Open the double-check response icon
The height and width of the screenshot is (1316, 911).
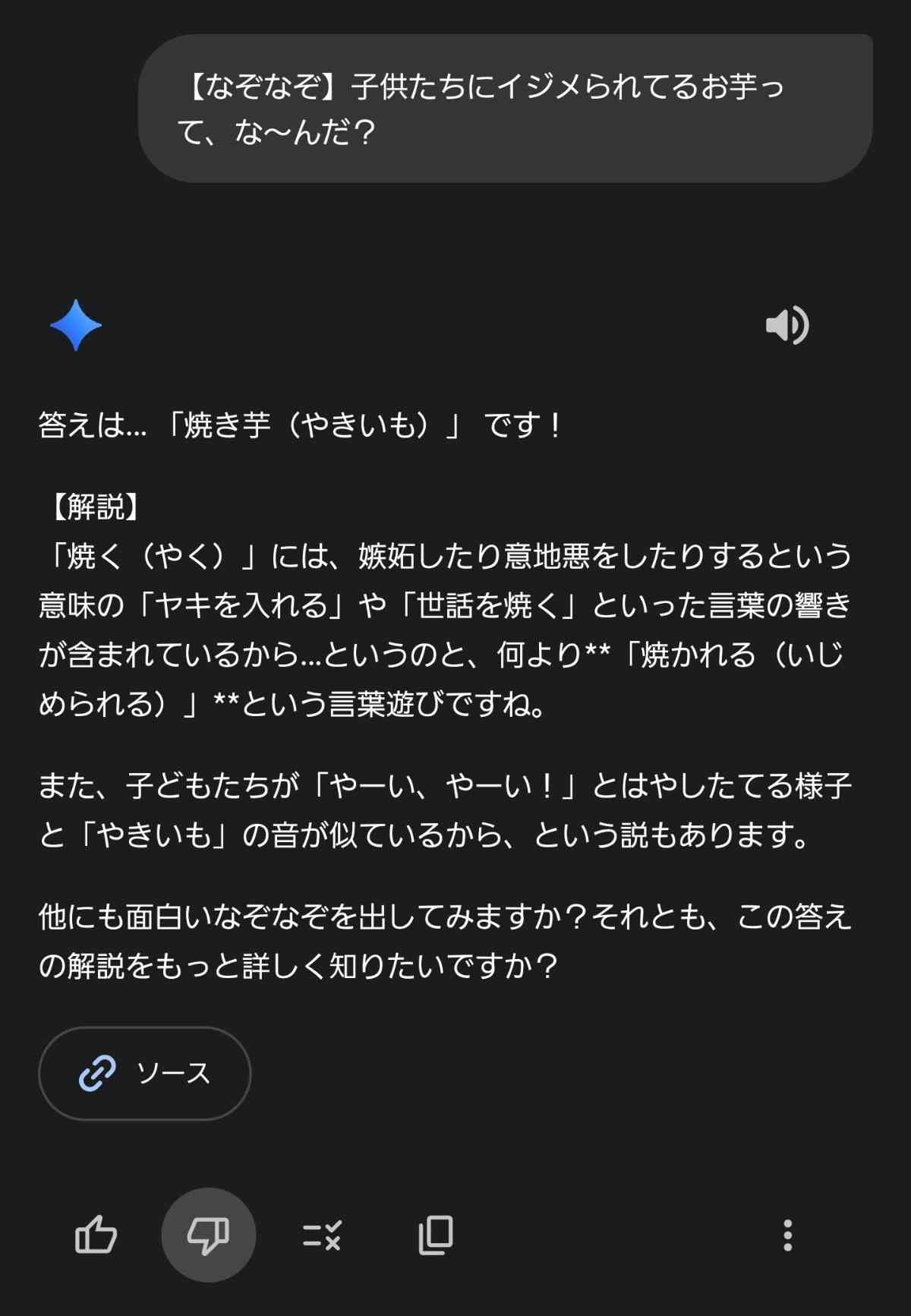[x=322, y=1235]
